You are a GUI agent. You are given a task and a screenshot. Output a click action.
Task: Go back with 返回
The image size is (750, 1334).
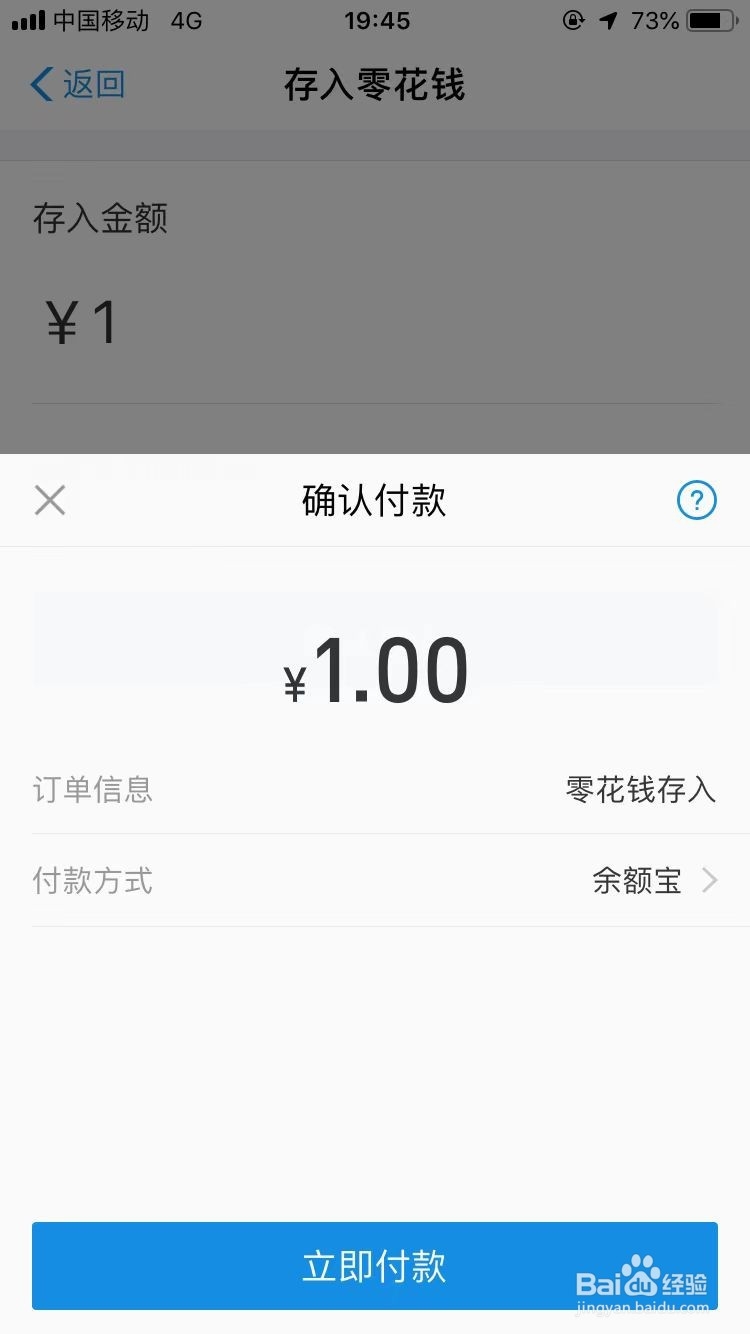point(78,85)
